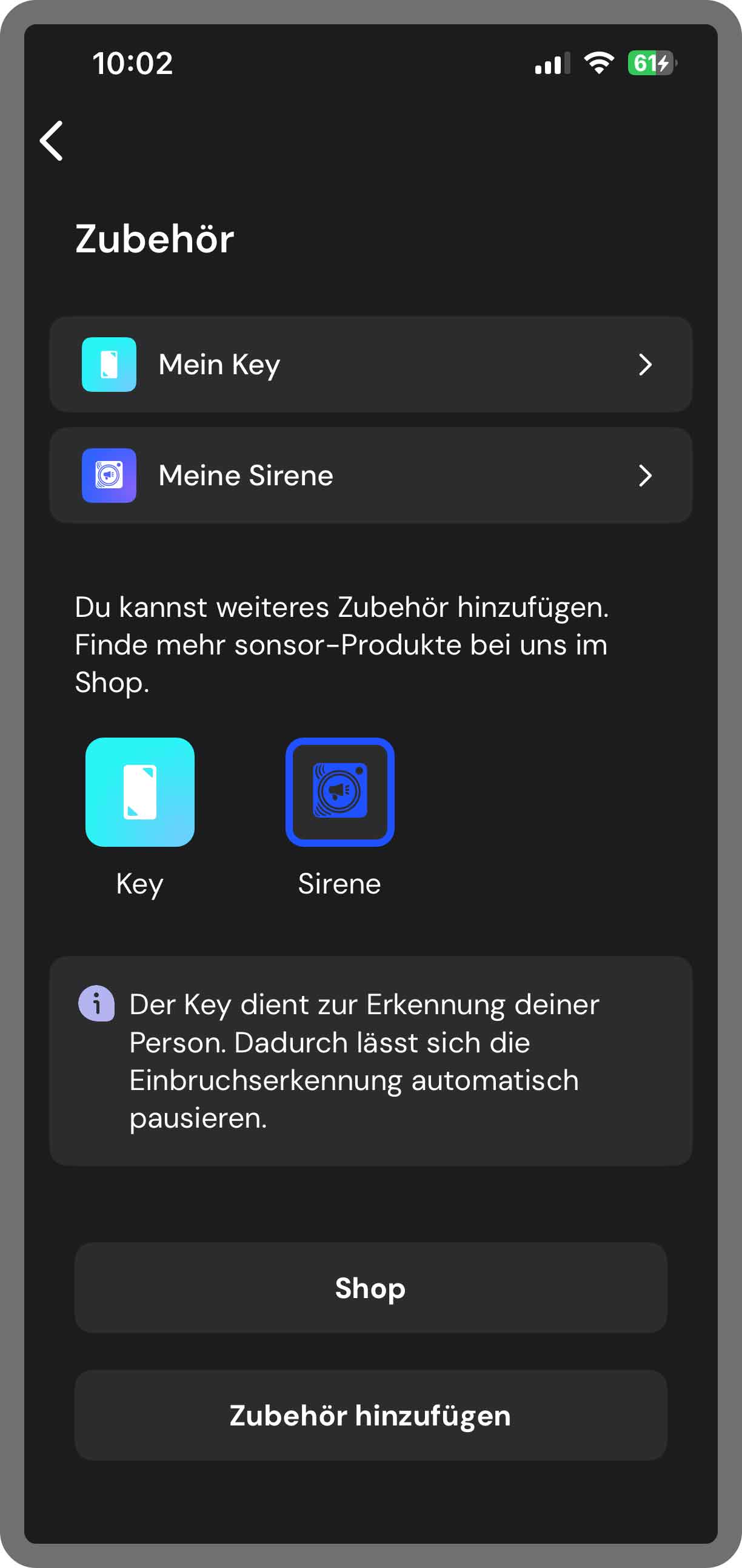Tap the Shop button
This screenshot has height=1568, width=742.
(371, 1288)
